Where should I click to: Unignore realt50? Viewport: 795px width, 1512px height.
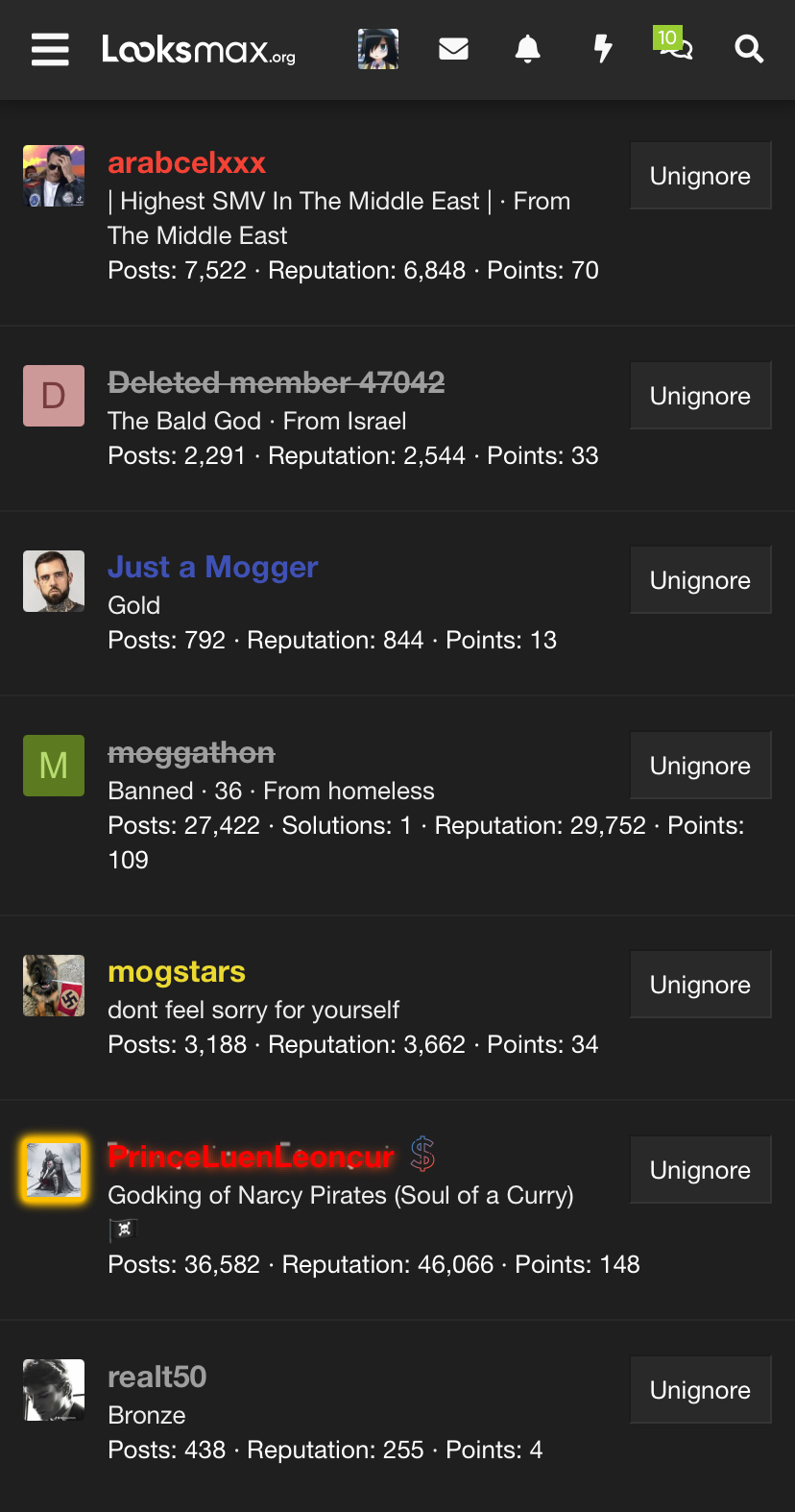click(700, 1390)
